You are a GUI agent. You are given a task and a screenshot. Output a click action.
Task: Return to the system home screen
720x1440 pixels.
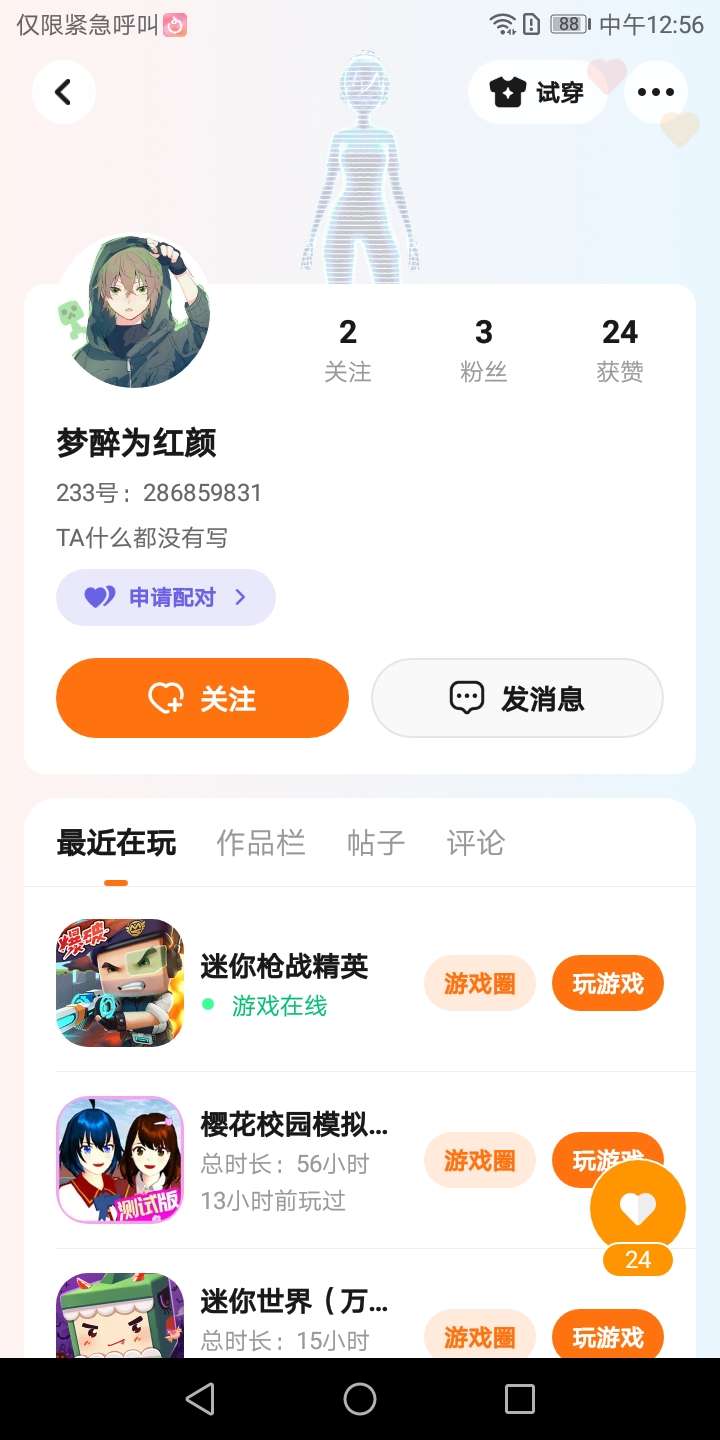(x=360, y=1399)
